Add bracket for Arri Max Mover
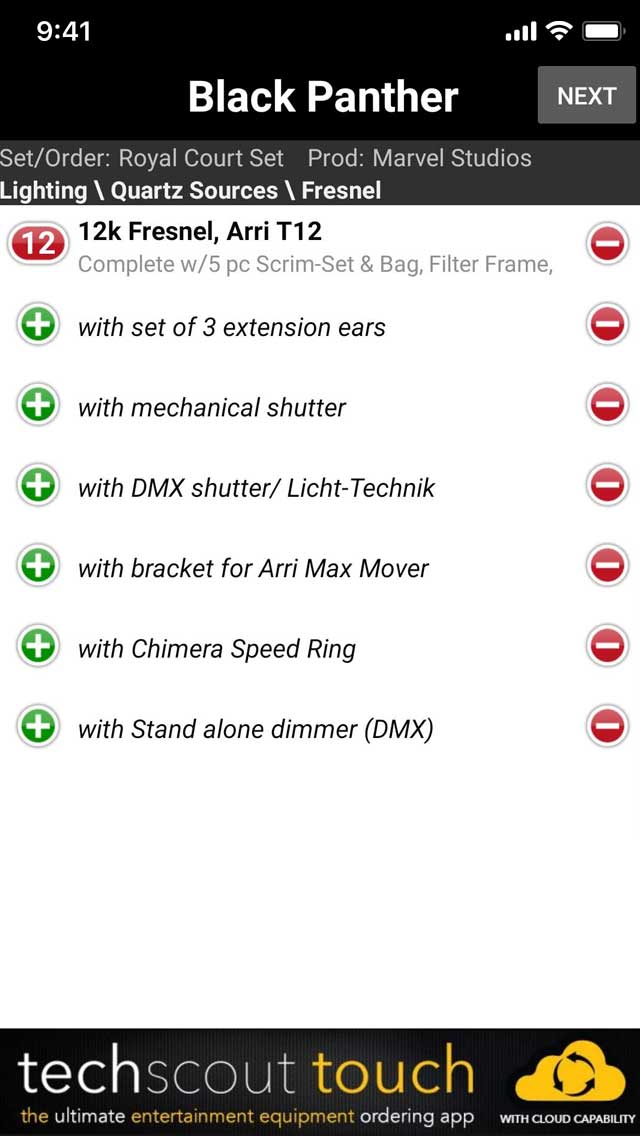Screen dimensions: 640x1136 click(x=38, y=566)
